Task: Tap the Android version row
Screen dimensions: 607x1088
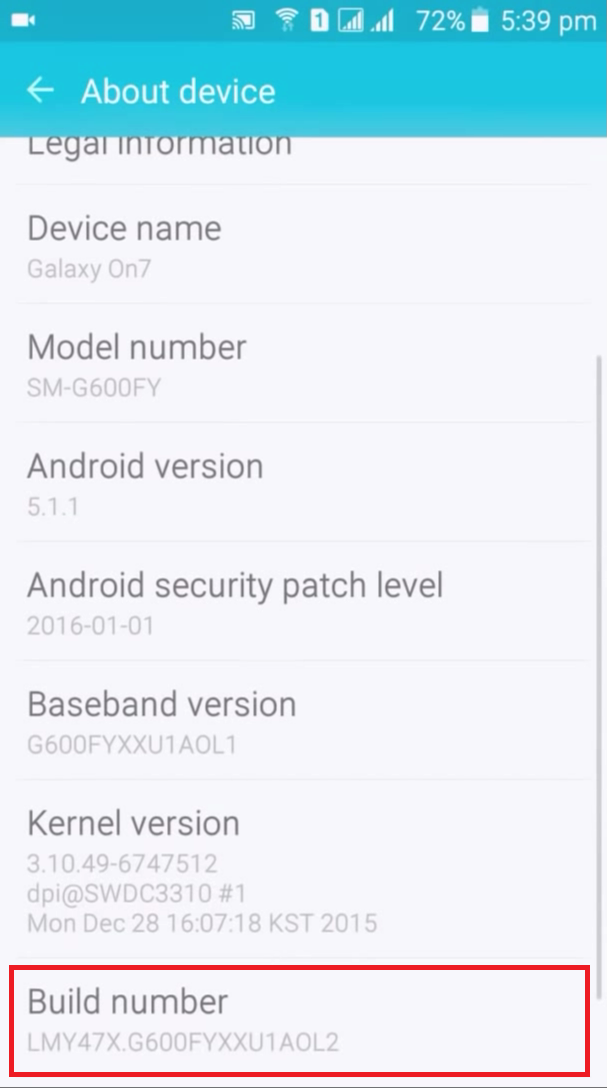Action: click(x=303, y=482)
